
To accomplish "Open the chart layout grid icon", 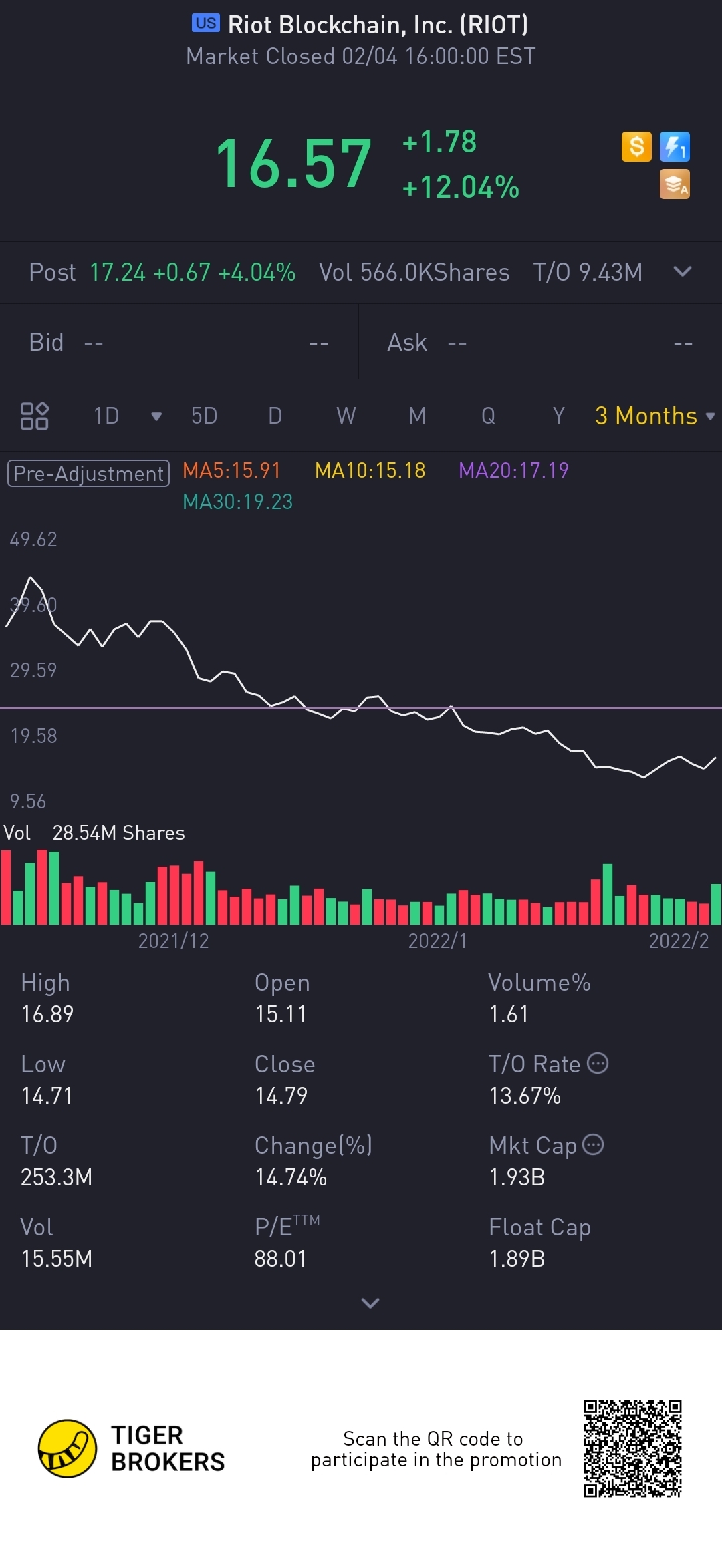I will (x=34, y=416).
